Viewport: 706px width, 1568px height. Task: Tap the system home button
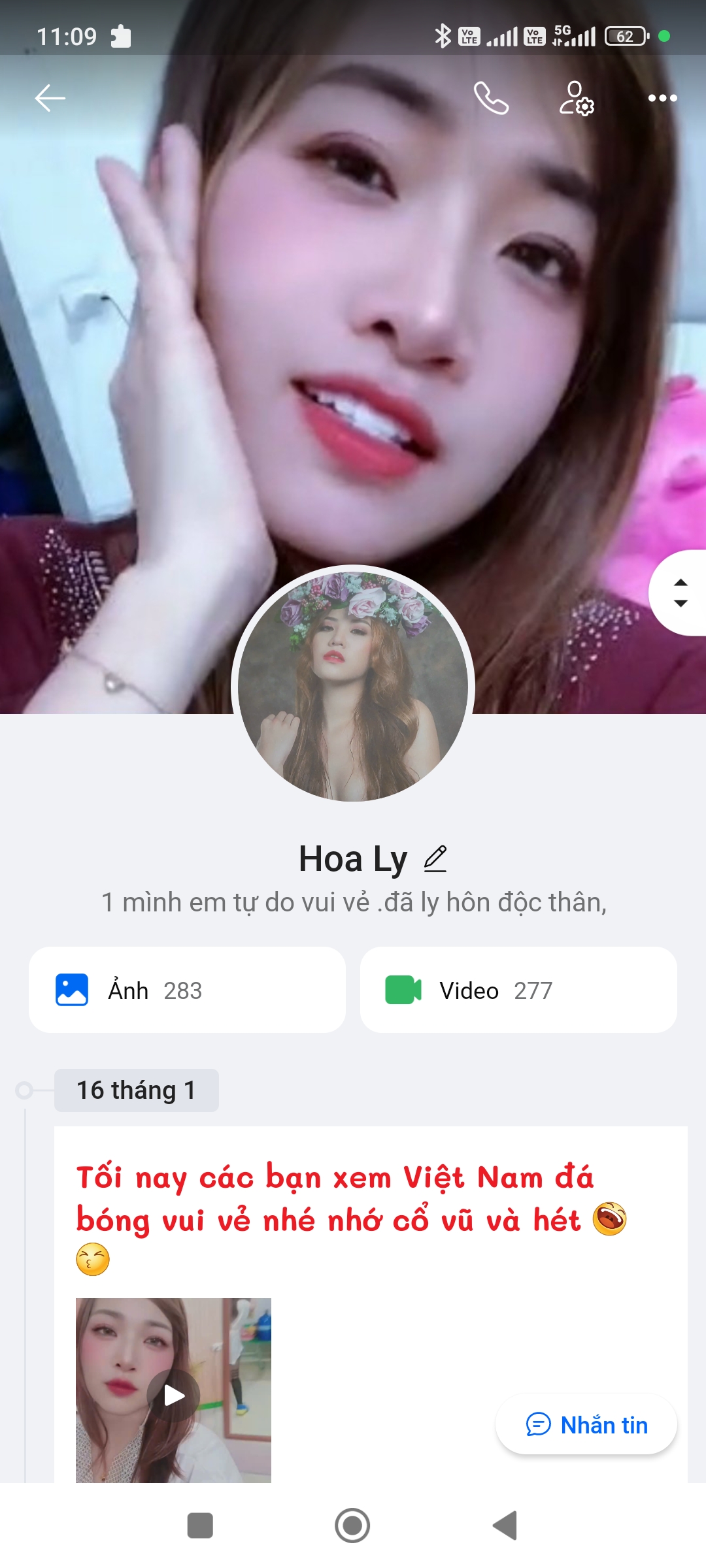pos(352,1526)
